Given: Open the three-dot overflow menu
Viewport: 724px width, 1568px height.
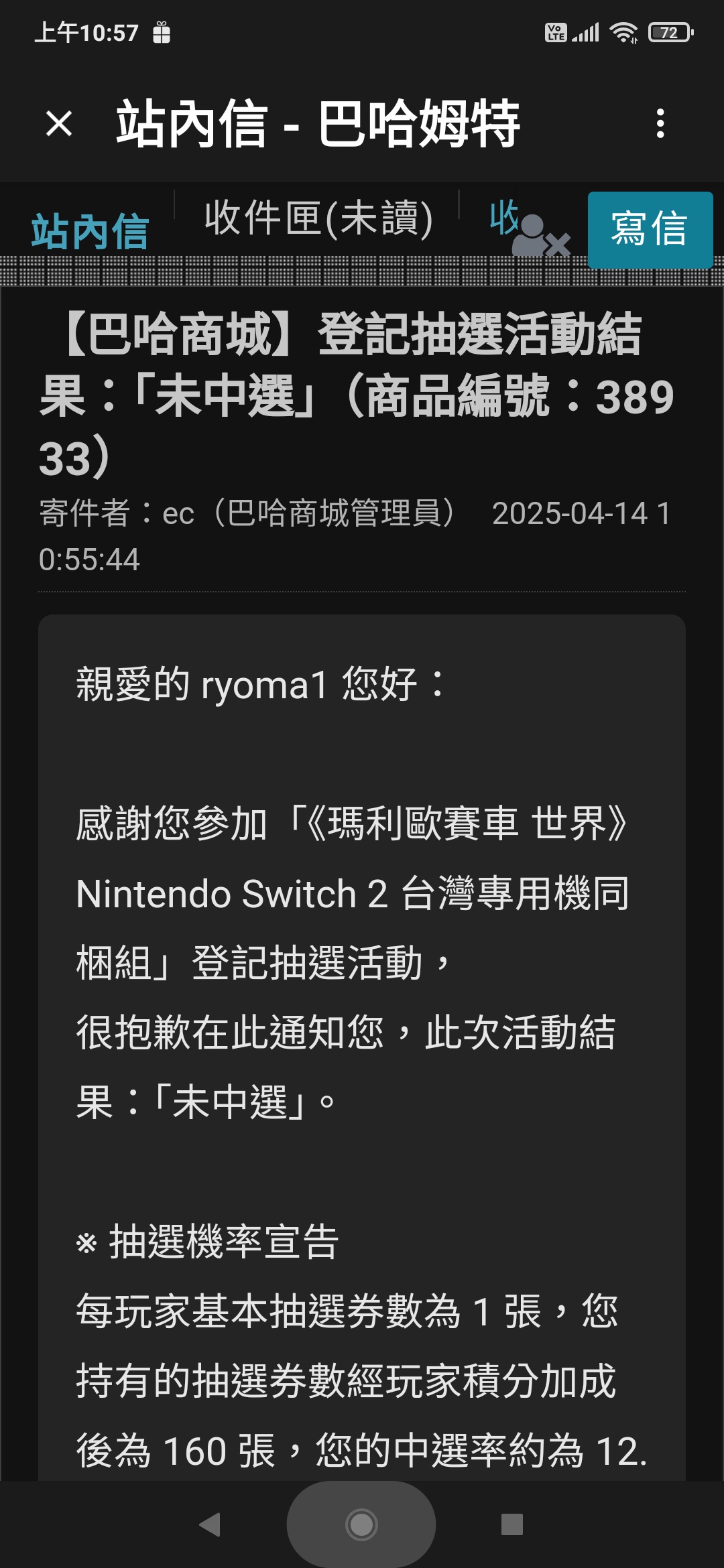Looking at the screenshot, I should (x=660, y=124).
